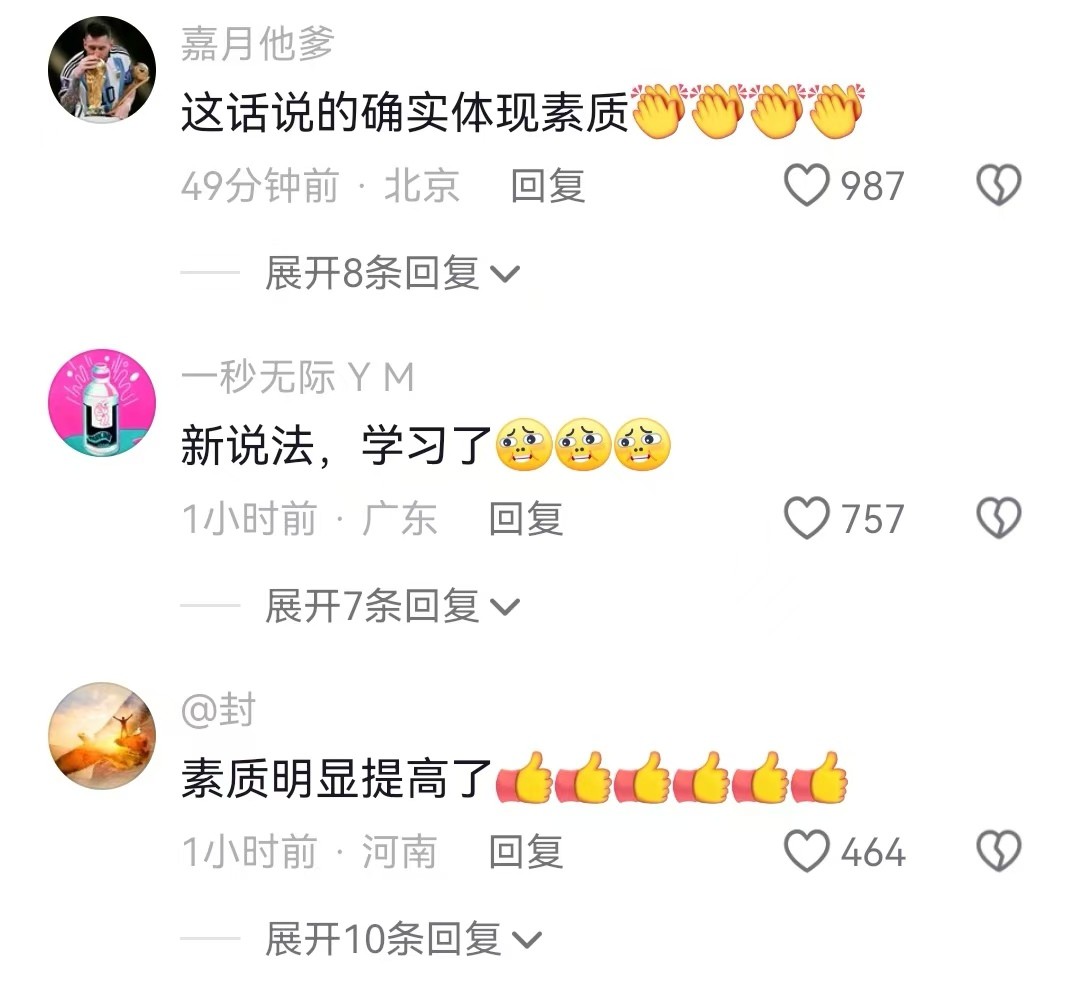Open 一秒无际 Y M's profile avatar
The height and width of the screenshot is (987, 1080).
coord(102,402)
